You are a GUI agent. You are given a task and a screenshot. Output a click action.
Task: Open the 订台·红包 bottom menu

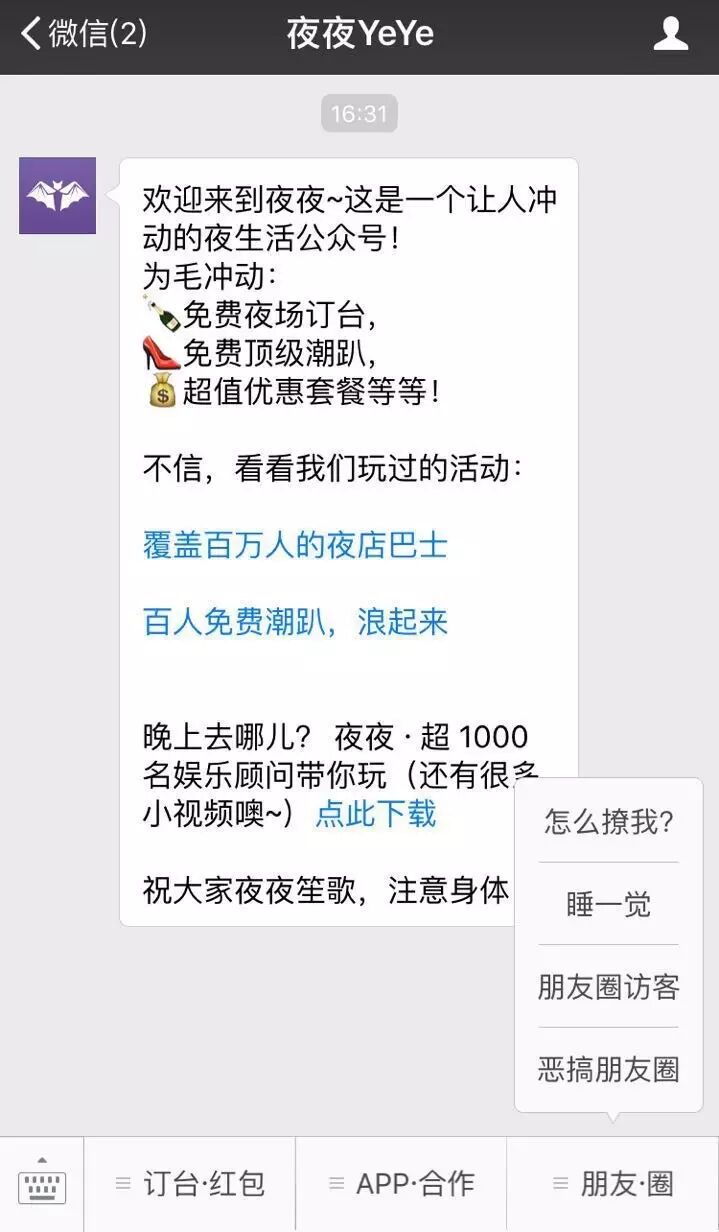(190, 1185)
